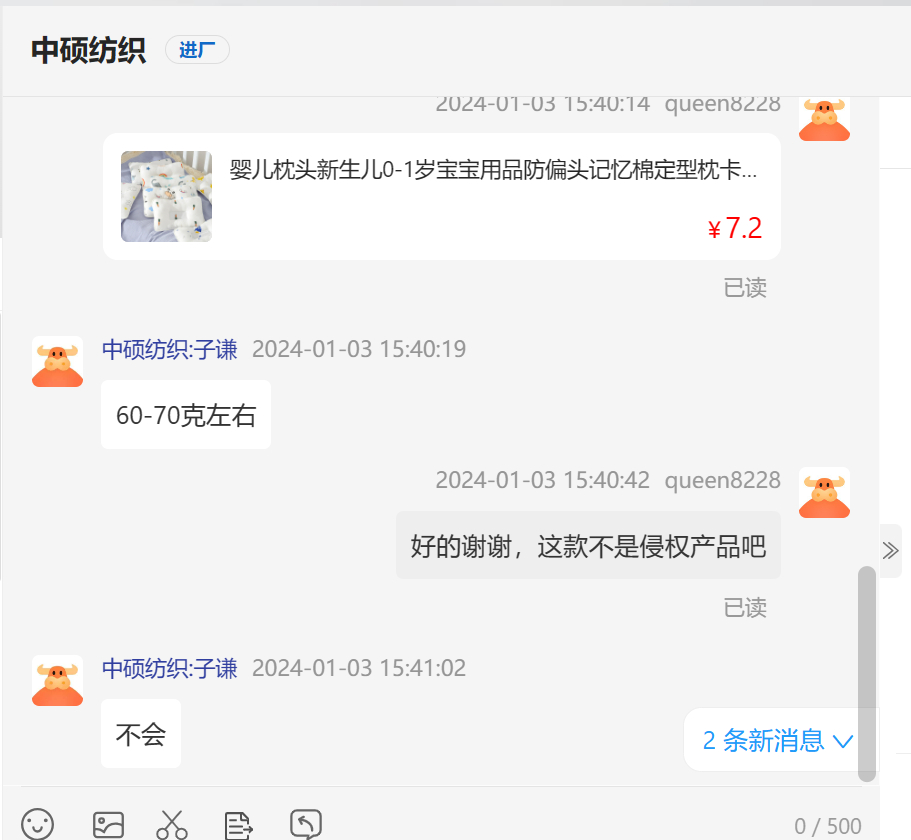The height and width of the screenshot is (840, 911).
Task: Open 中硕纺织:子谦 avatar by 60-70克左右
Action: click(57, 361)
